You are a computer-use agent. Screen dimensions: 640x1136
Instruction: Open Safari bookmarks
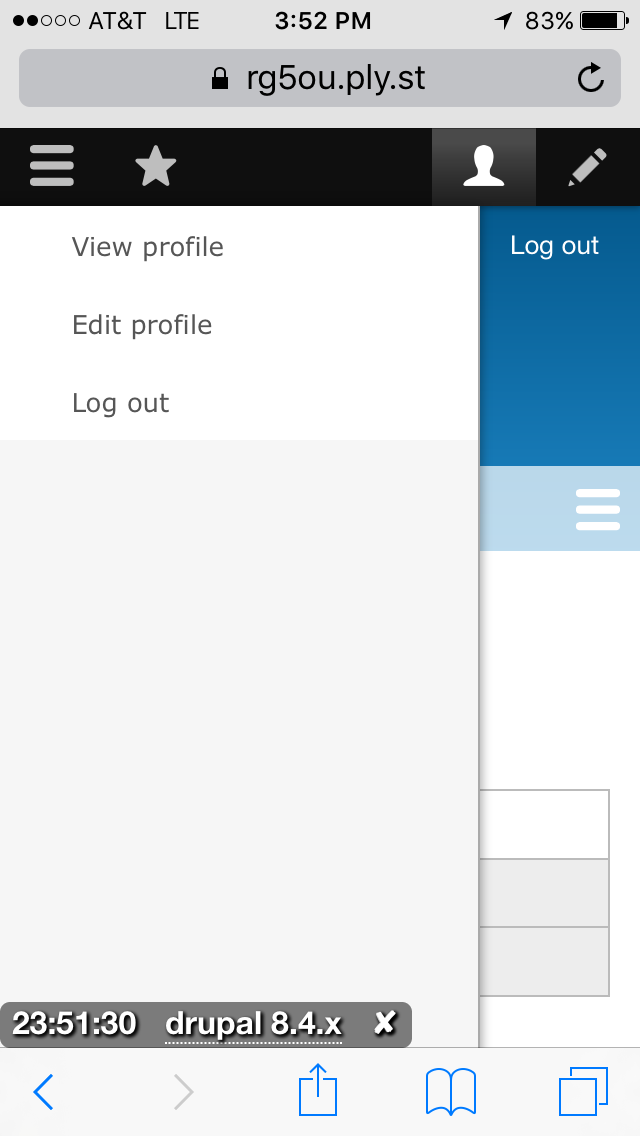tap(451, 1091)
